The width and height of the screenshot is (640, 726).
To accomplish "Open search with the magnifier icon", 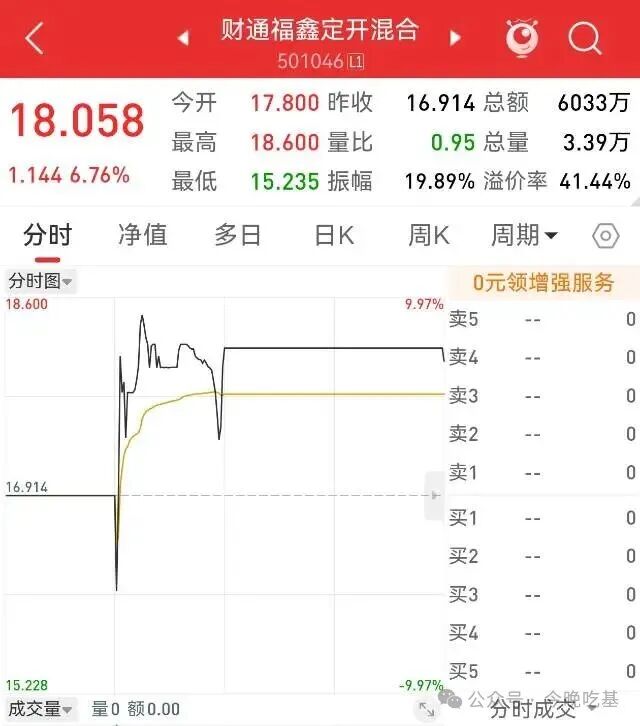I will tap(585, 38).
